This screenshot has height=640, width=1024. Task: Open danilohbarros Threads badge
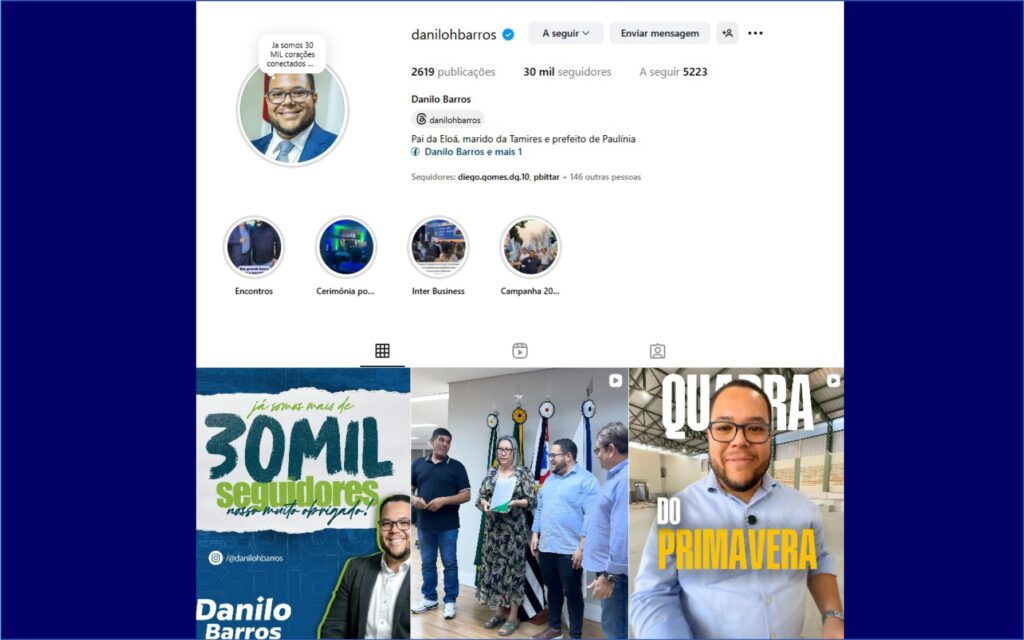[449, 119]
